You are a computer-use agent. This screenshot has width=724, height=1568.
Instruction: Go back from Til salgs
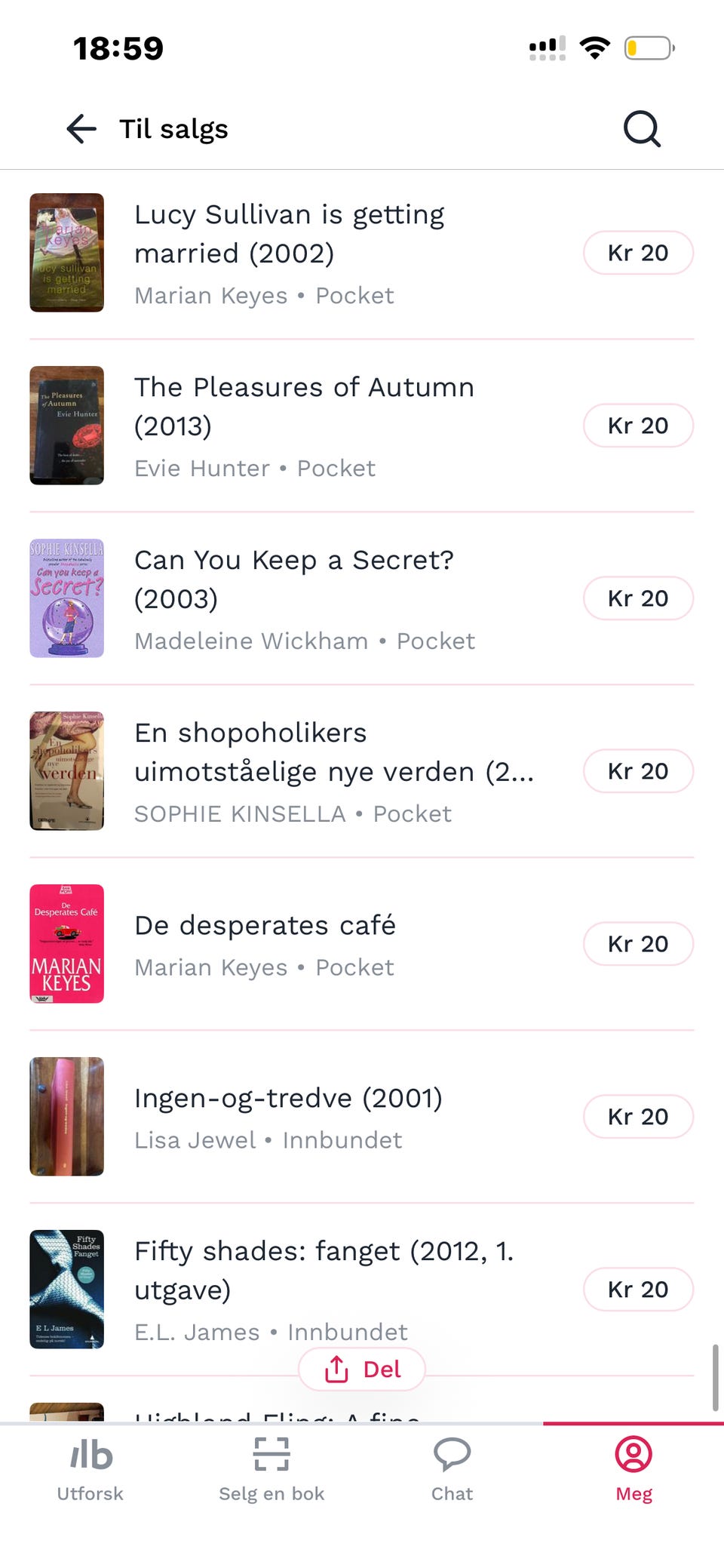[x=81, y=129]
